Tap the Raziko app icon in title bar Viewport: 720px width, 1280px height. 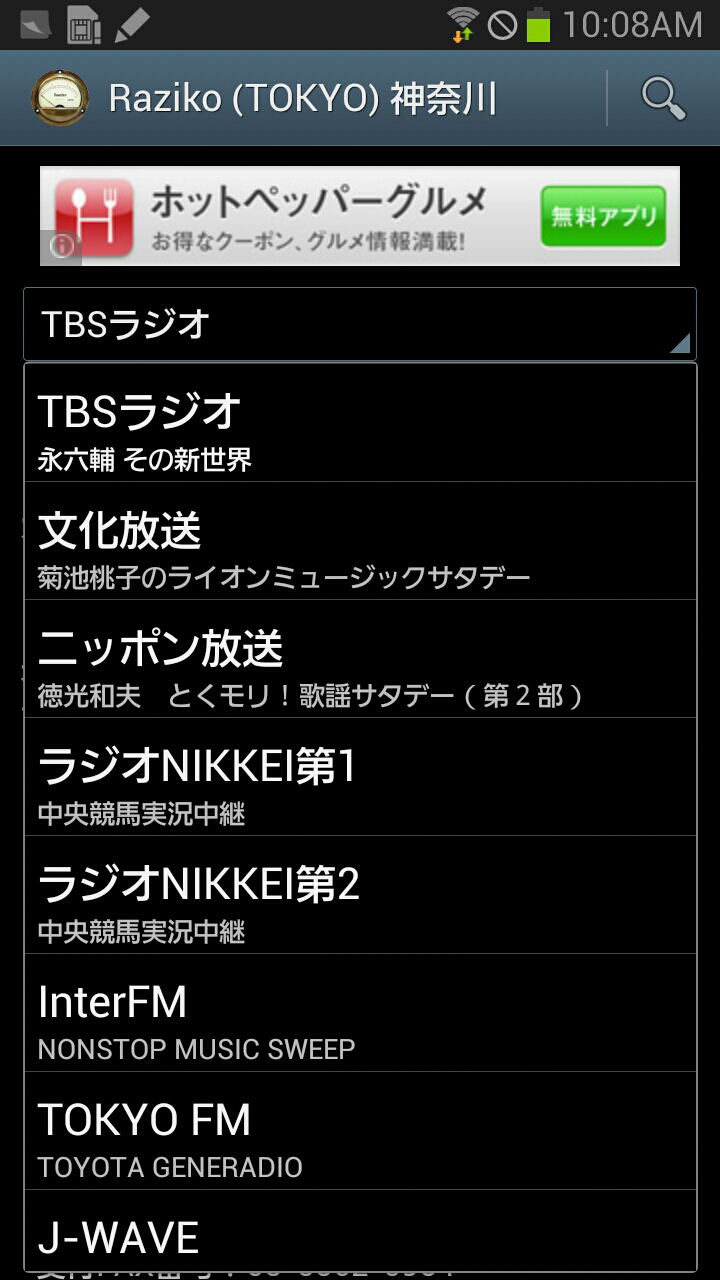click(59, 98)
